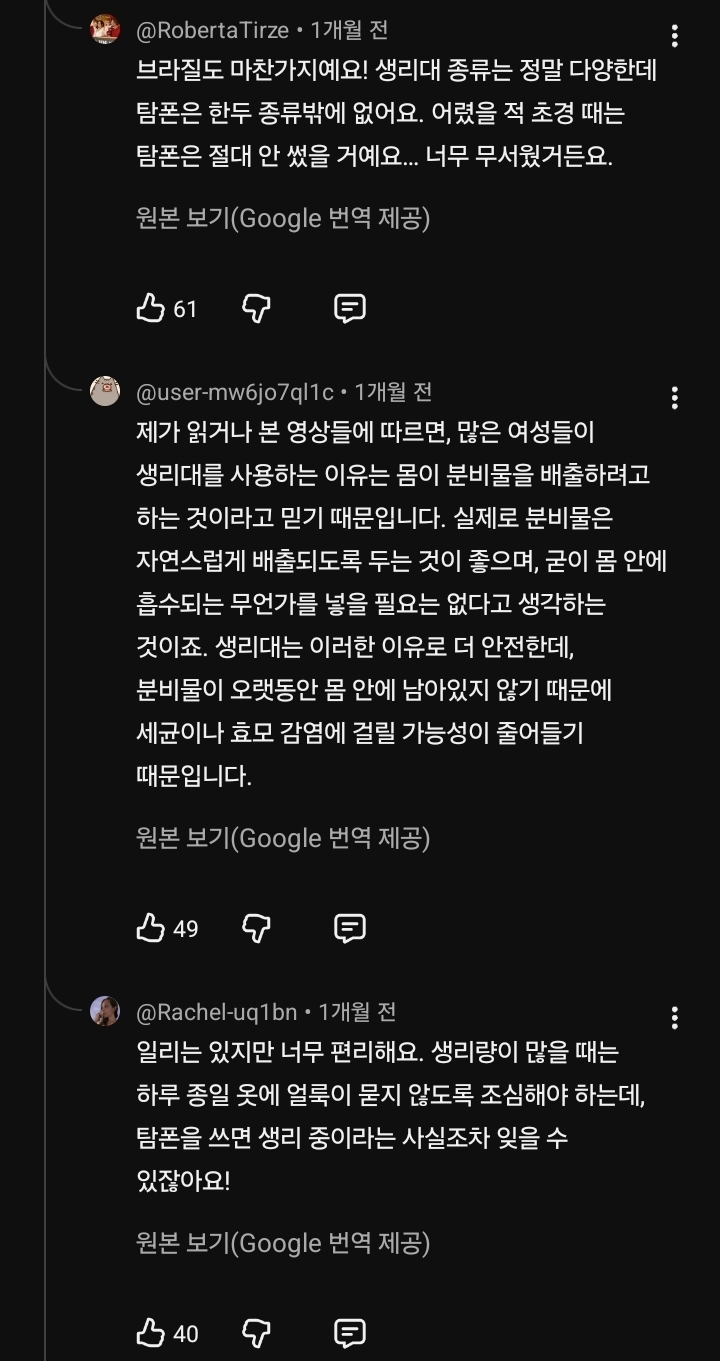
Task: Toggle the dislike on the second comment
Action: 255,927
